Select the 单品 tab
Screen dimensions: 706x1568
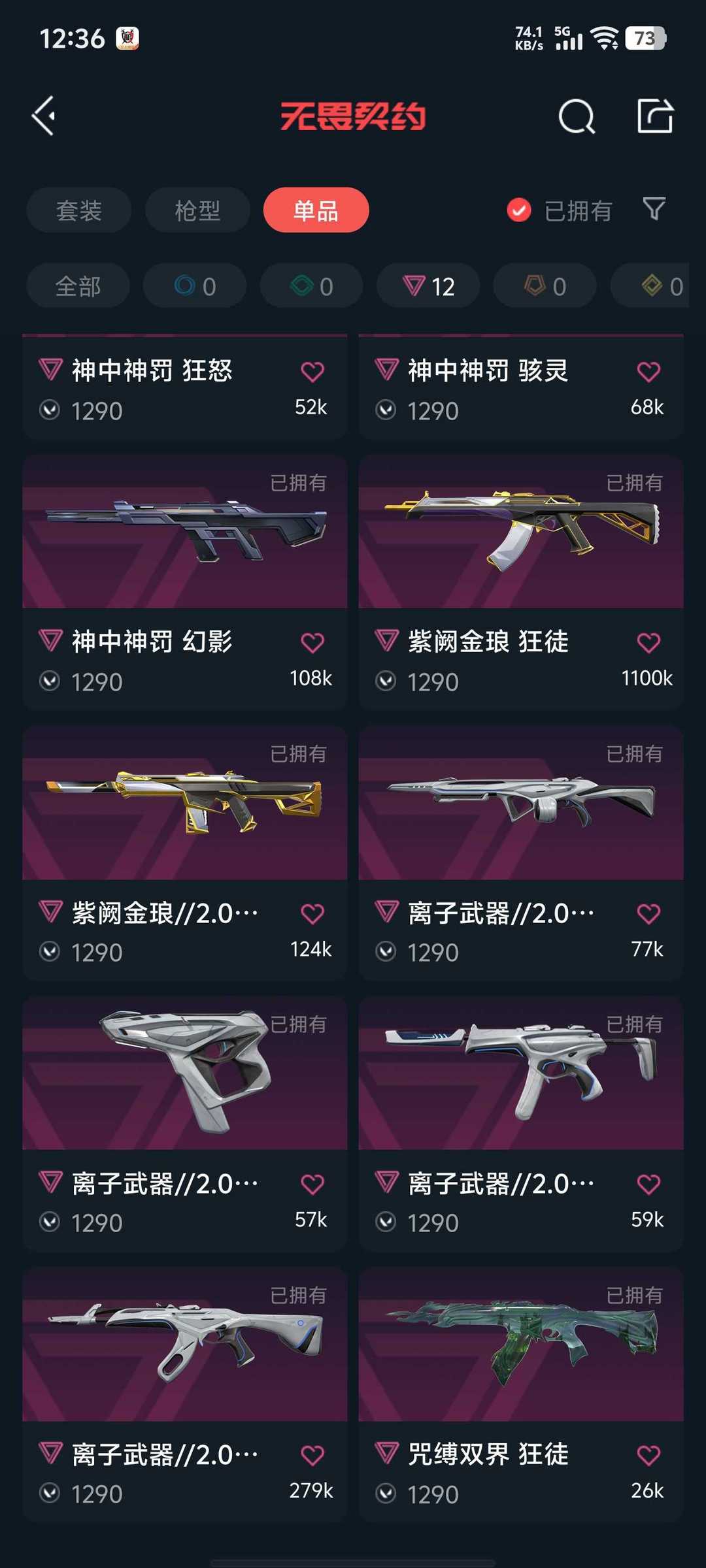[316, 210]
